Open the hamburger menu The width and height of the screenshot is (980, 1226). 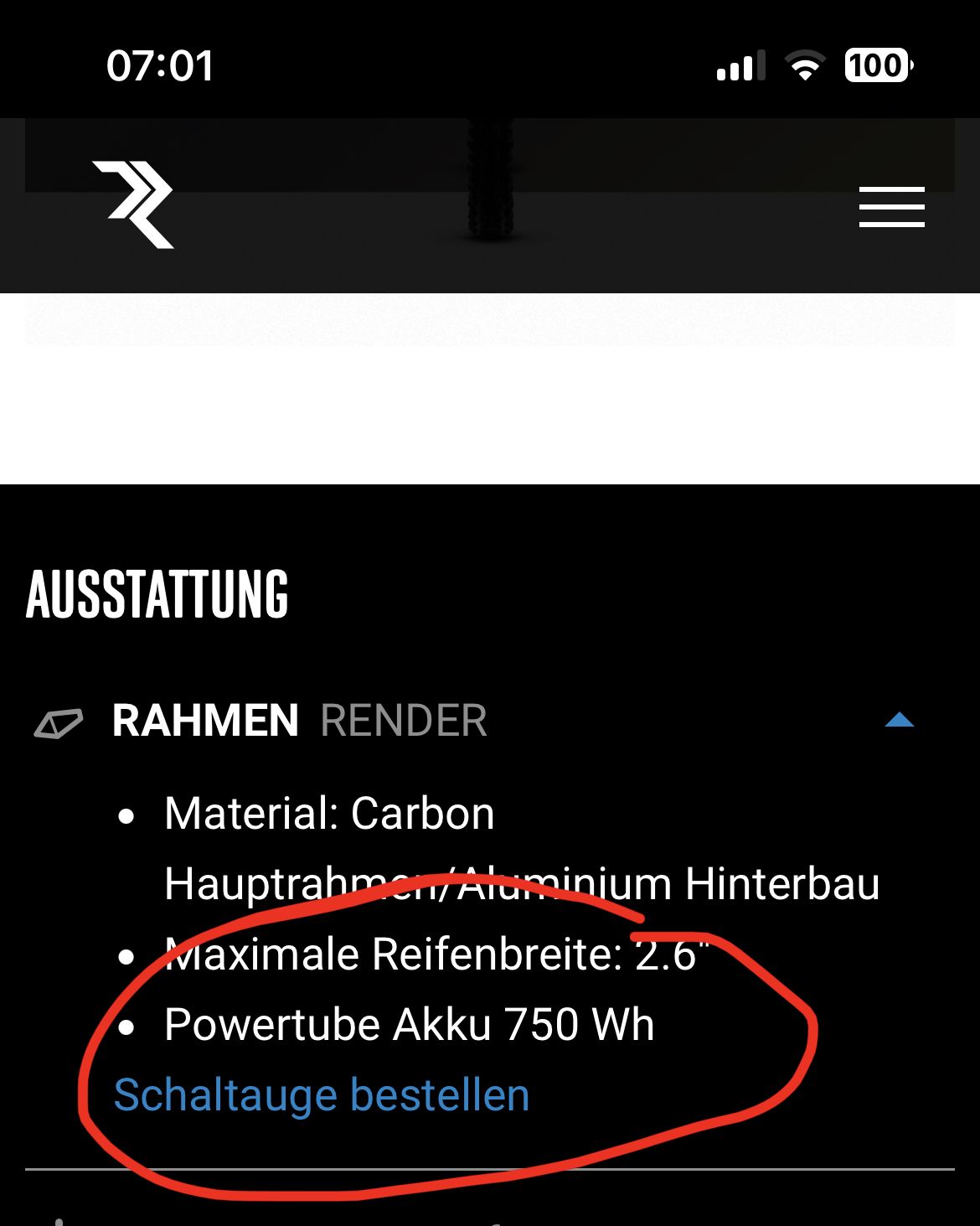(x=891, y=207)
